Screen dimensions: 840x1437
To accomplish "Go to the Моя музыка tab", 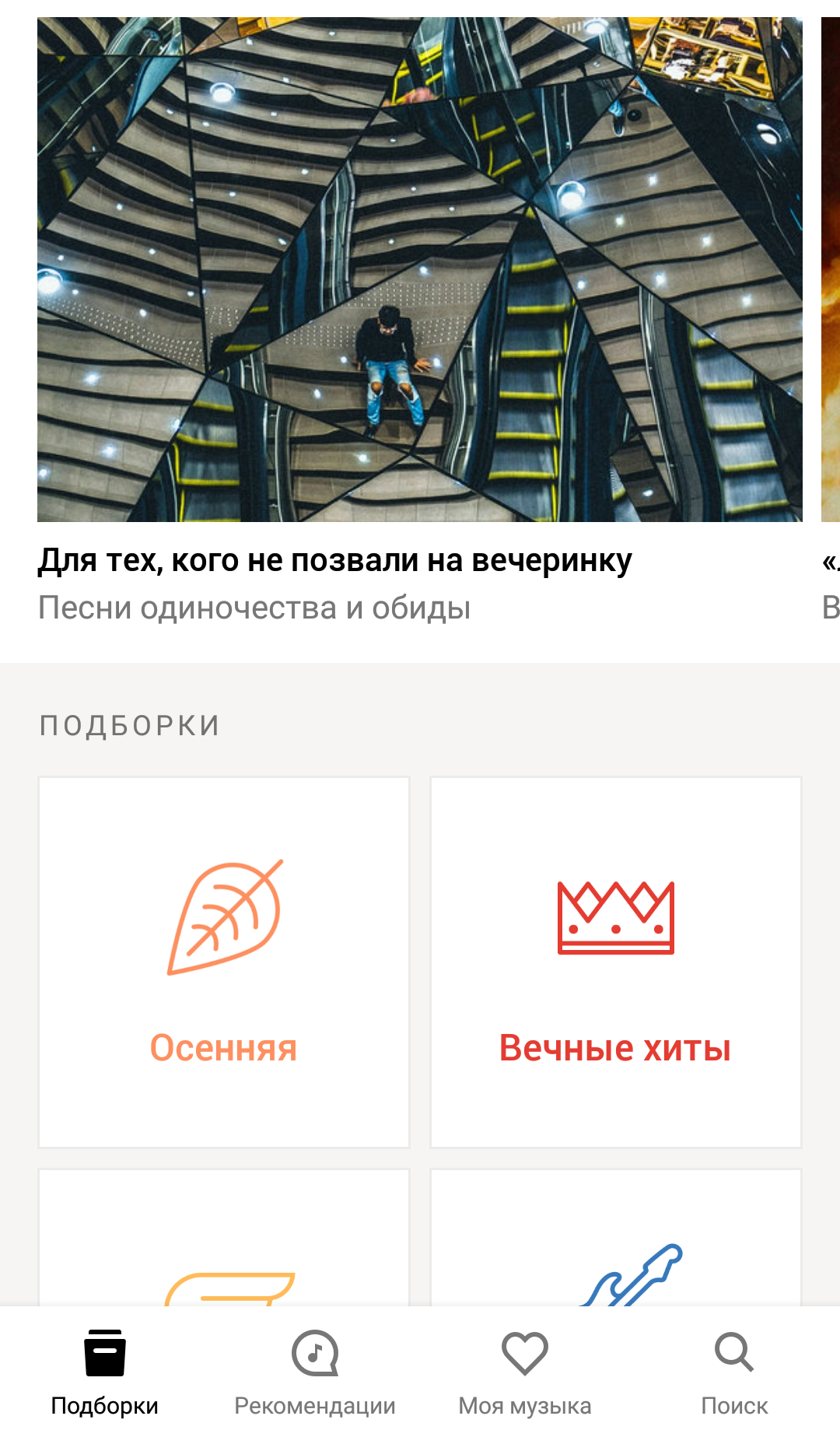I will (524, 1372).
